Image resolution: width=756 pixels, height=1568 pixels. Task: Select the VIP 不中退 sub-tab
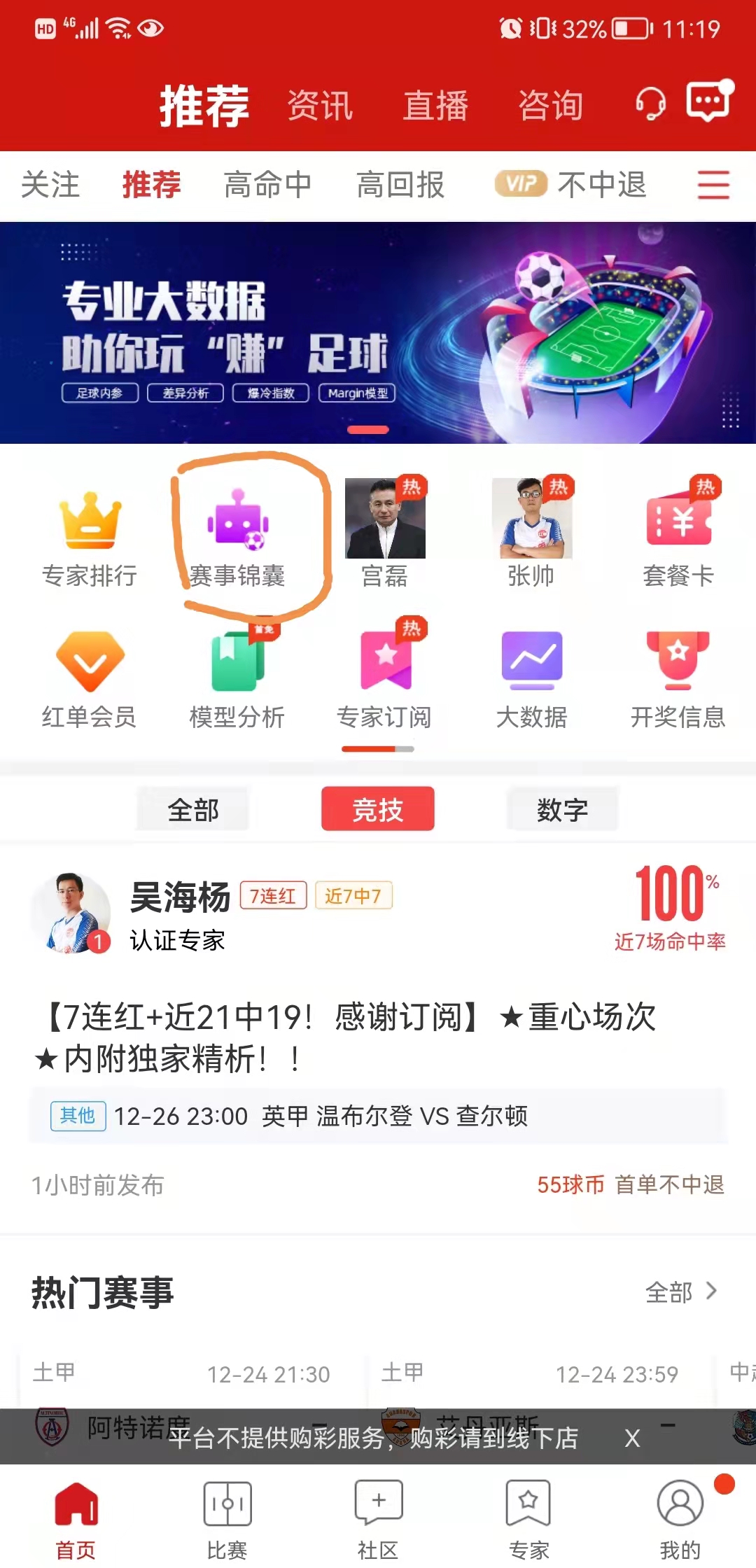pos(570,185)
